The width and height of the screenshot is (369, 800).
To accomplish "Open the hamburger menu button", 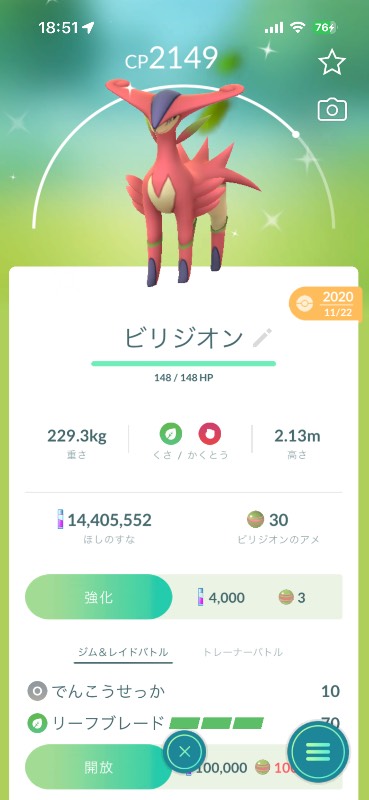I will pos(318,751).
